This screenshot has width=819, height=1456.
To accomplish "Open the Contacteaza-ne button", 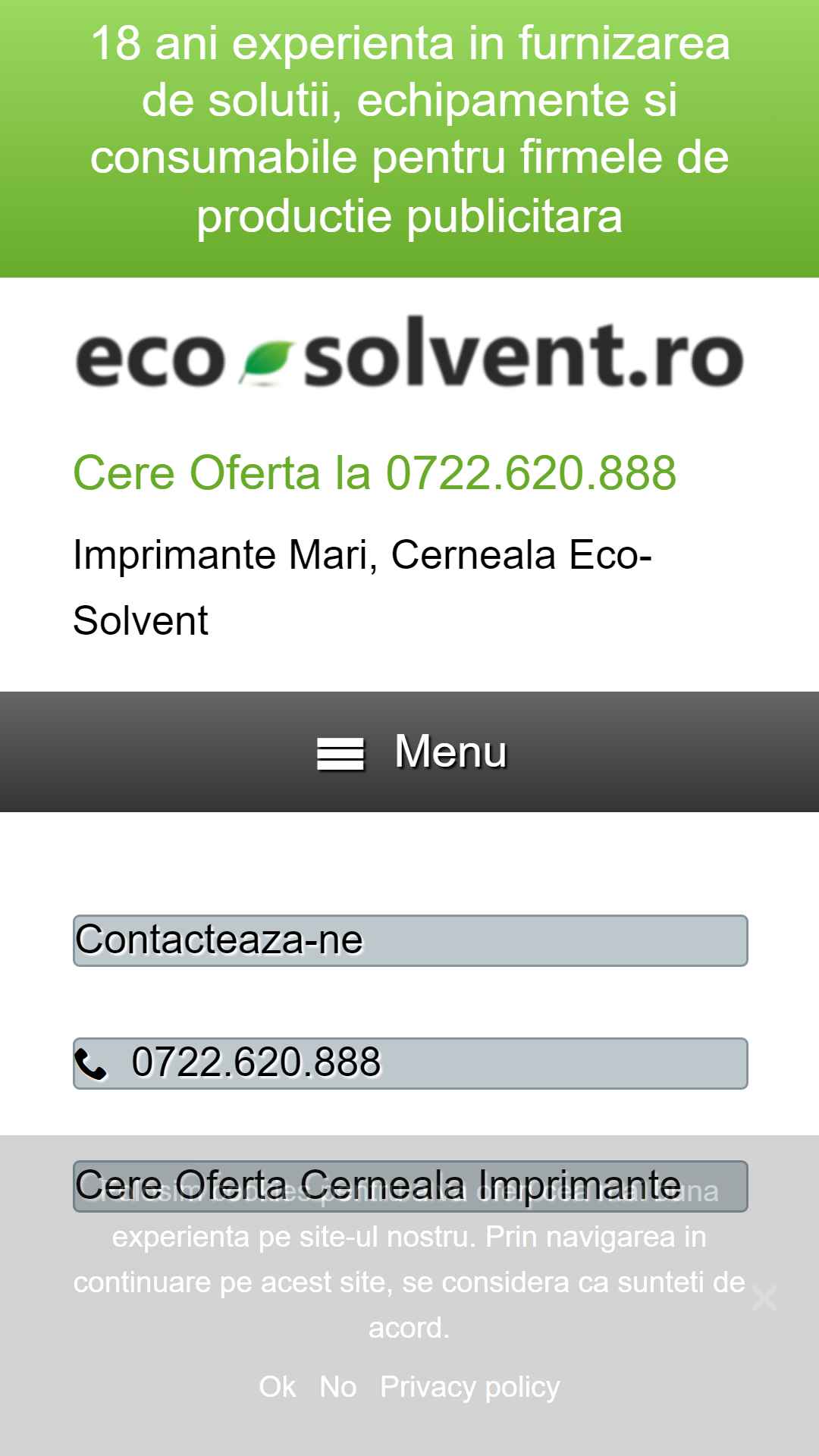I will point(410,940).
